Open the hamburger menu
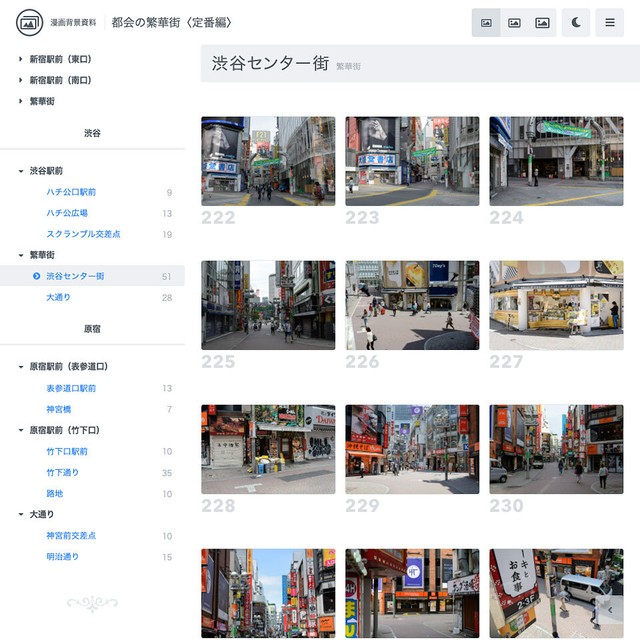This screenshot has height=640, width=640. [x=609, y=22]
